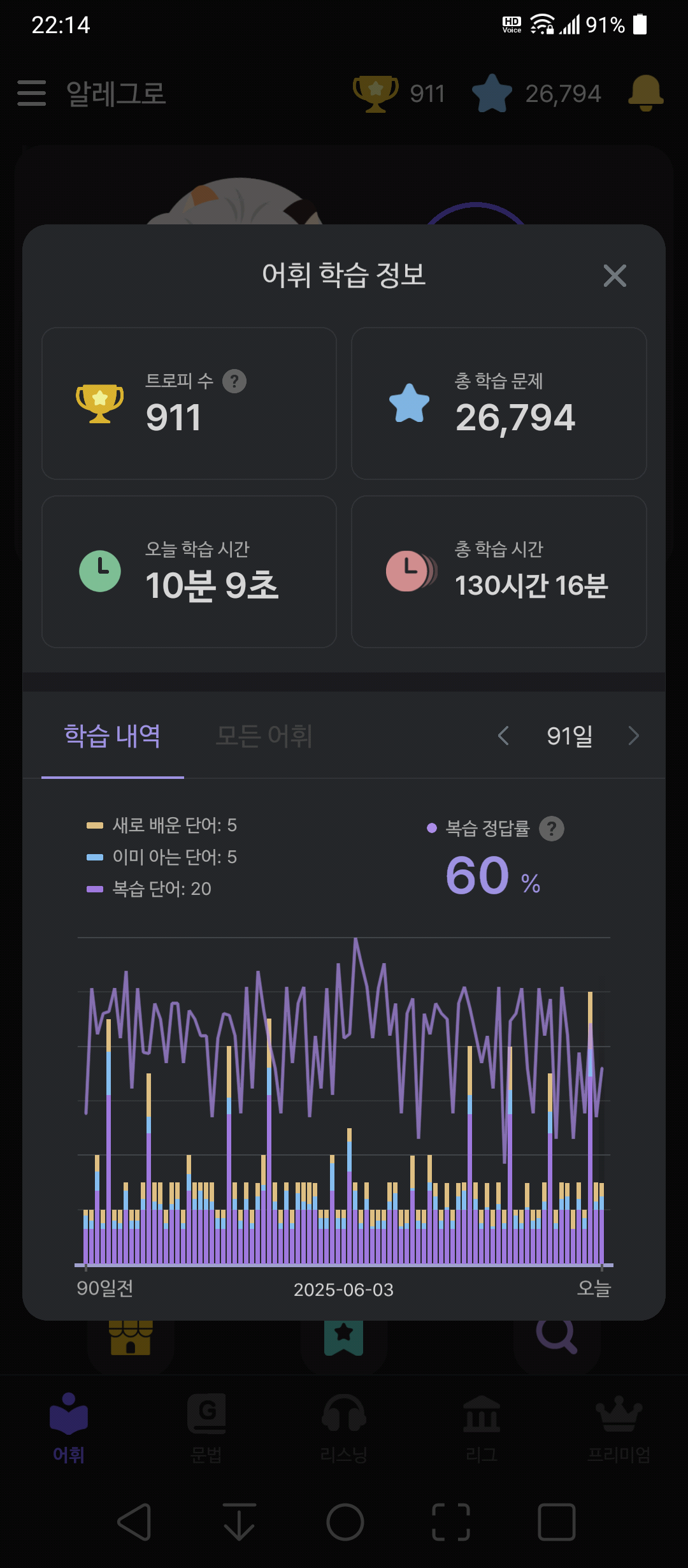This screenshot has width=688, height=1568.
Task: Select the 학습 내역 tab
Action: [113, 736]
